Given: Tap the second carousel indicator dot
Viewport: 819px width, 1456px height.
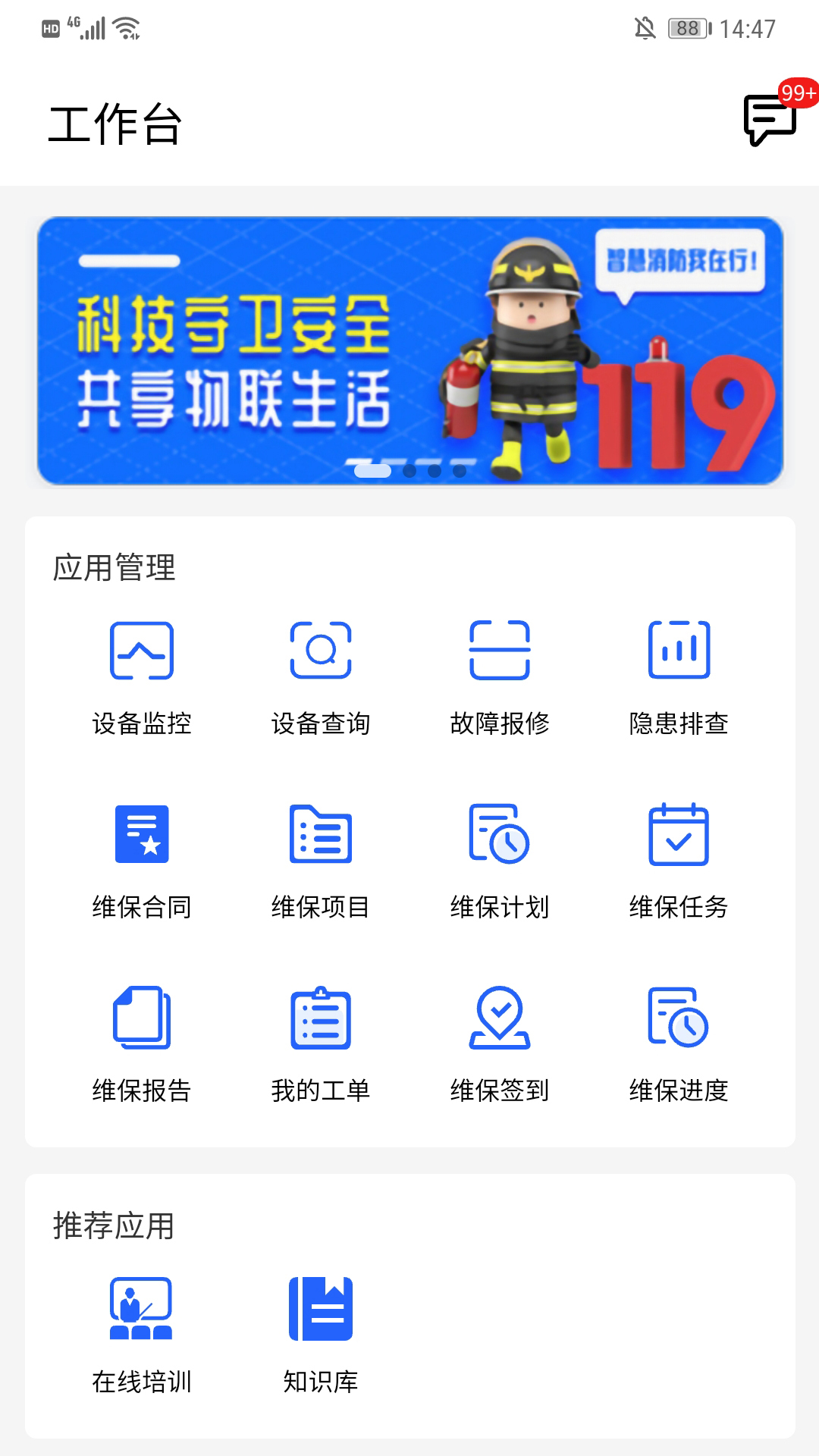Looking at the screenshot, I should 409,472.
